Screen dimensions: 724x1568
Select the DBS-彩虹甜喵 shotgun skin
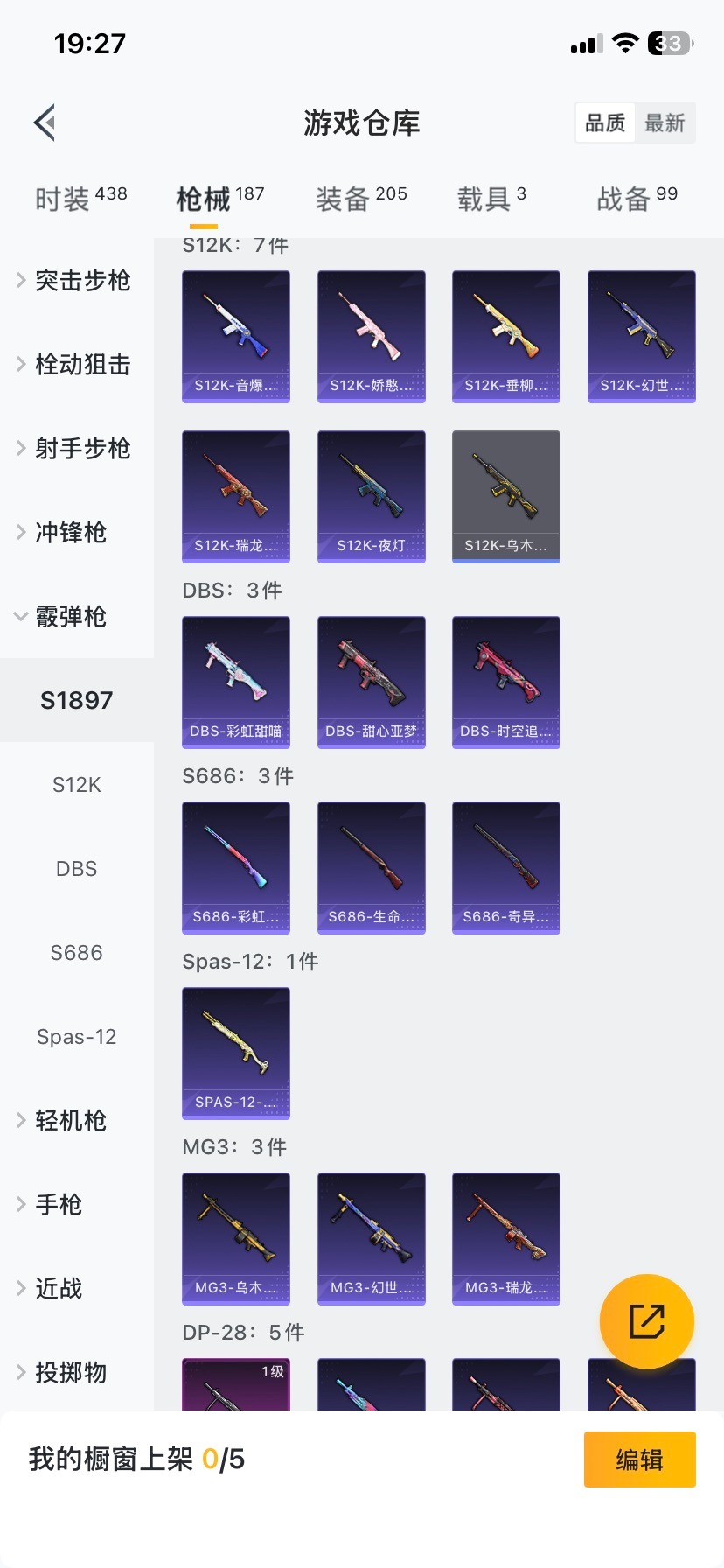[235, 682]
